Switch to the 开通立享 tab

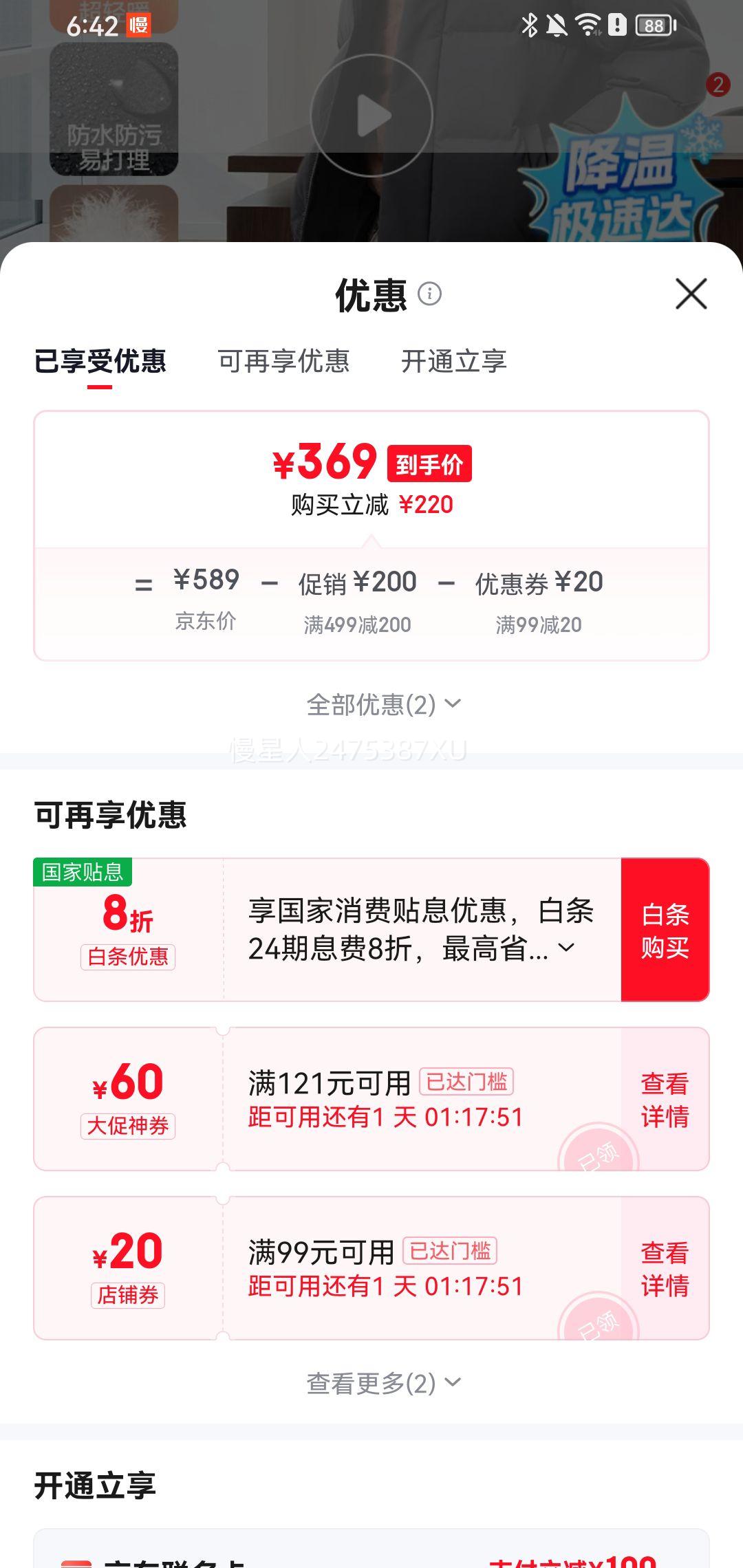click(x=455, y=361)
